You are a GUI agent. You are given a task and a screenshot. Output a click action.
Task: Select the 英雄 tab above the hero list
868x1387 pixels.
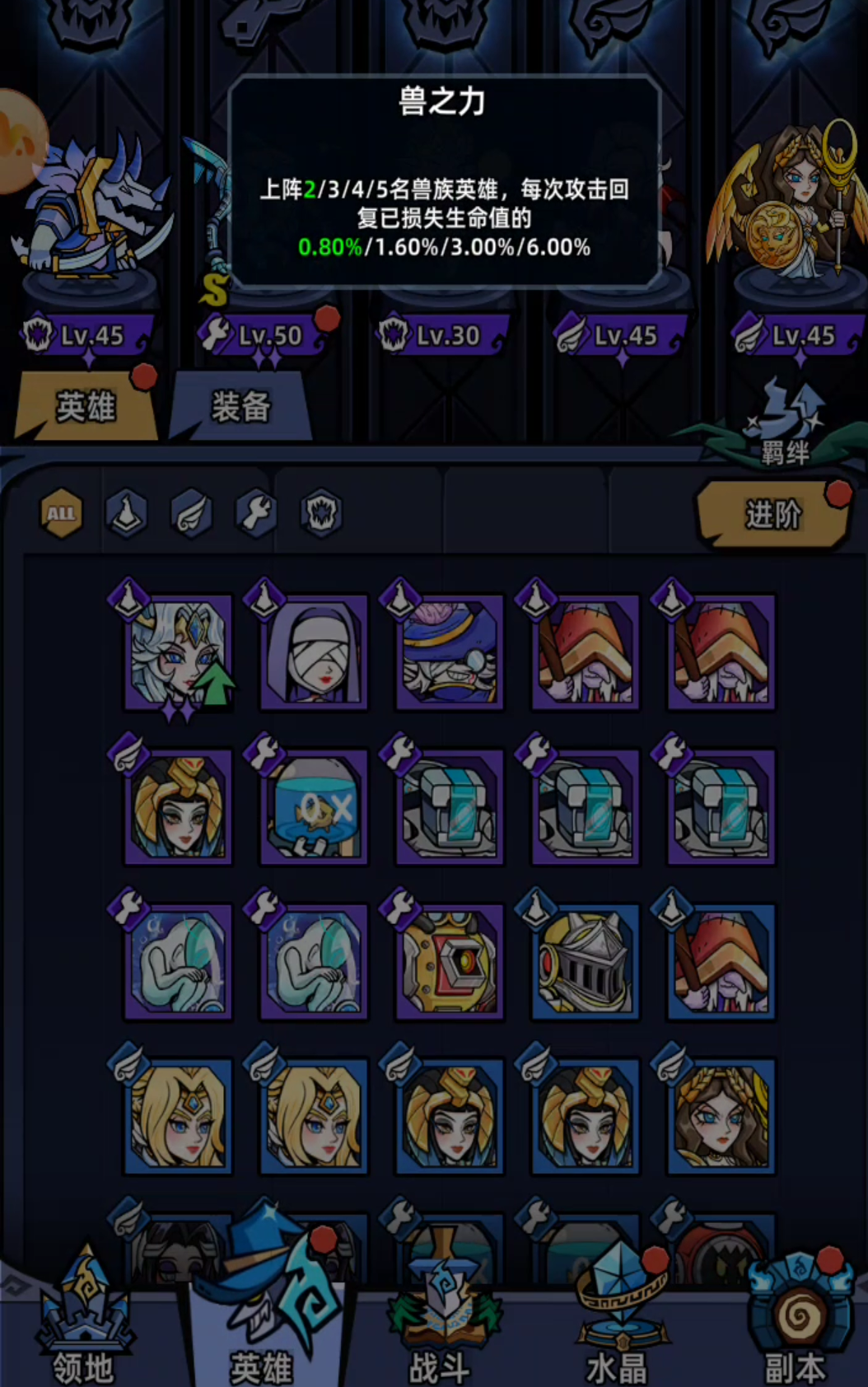(86, 407)
